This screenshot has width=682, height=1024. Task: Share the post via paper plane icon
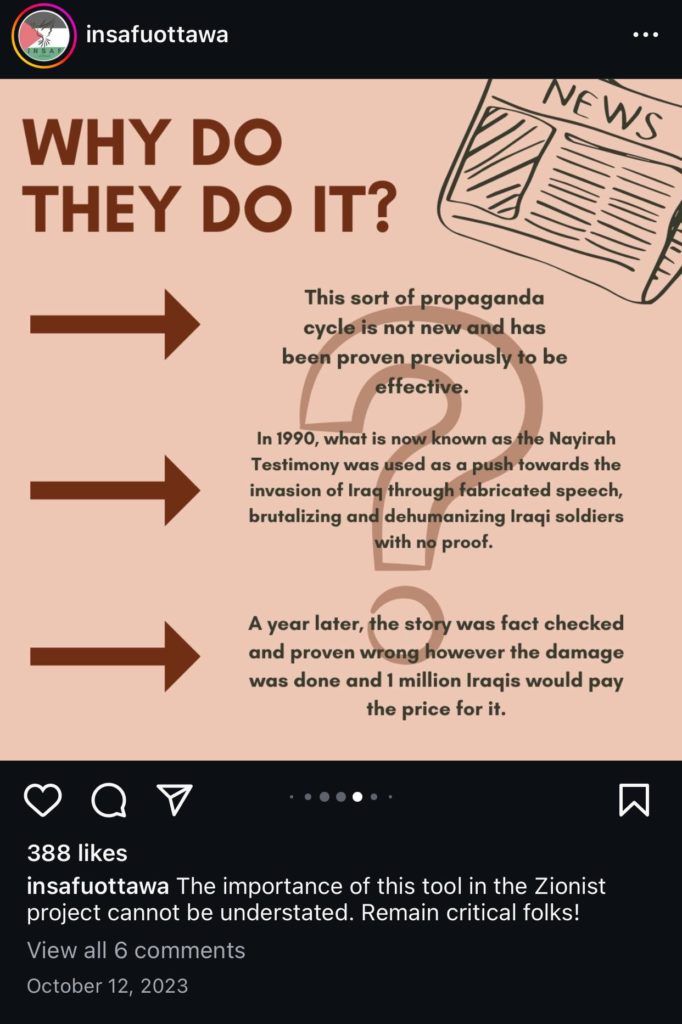pyautogui.click(x=174, y=799)
